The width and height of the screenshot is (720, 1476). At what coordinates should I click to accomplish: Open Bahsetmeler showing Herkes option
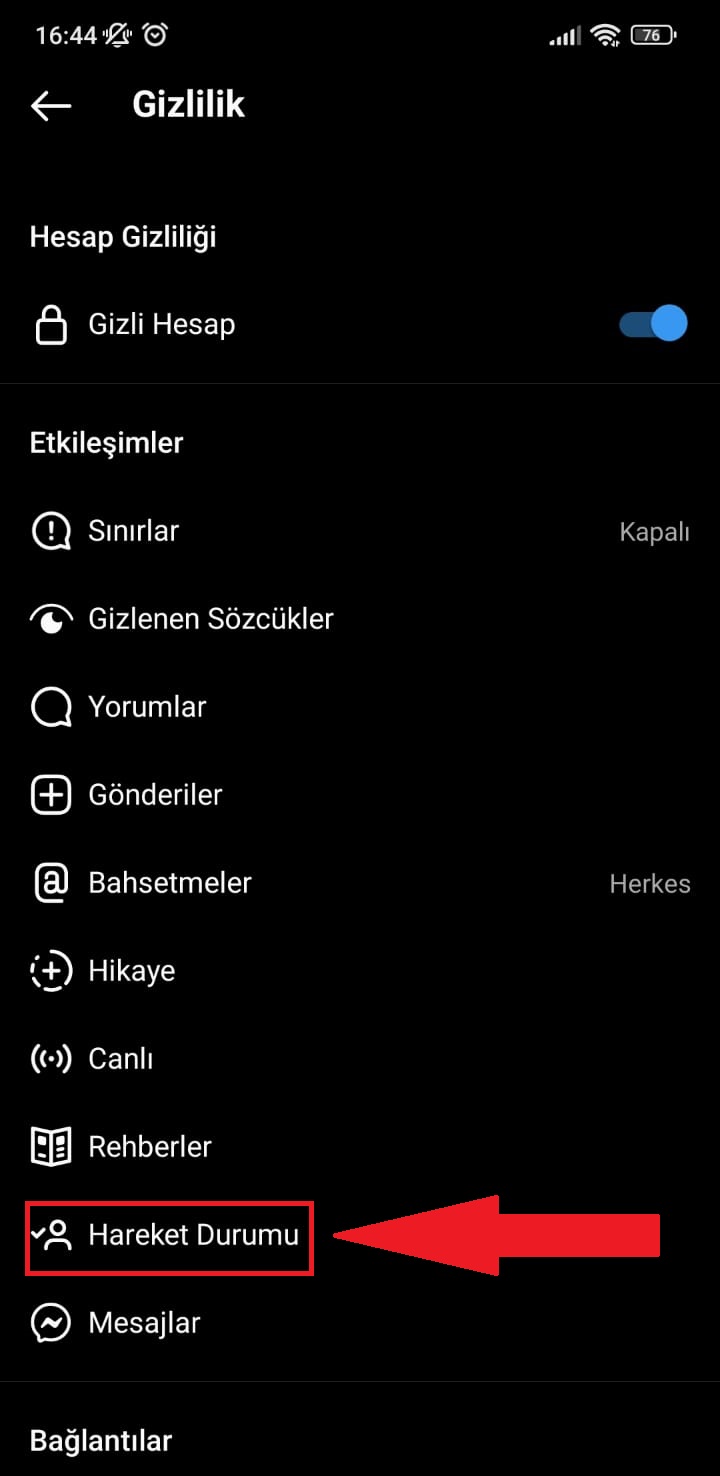pos(300,882)
